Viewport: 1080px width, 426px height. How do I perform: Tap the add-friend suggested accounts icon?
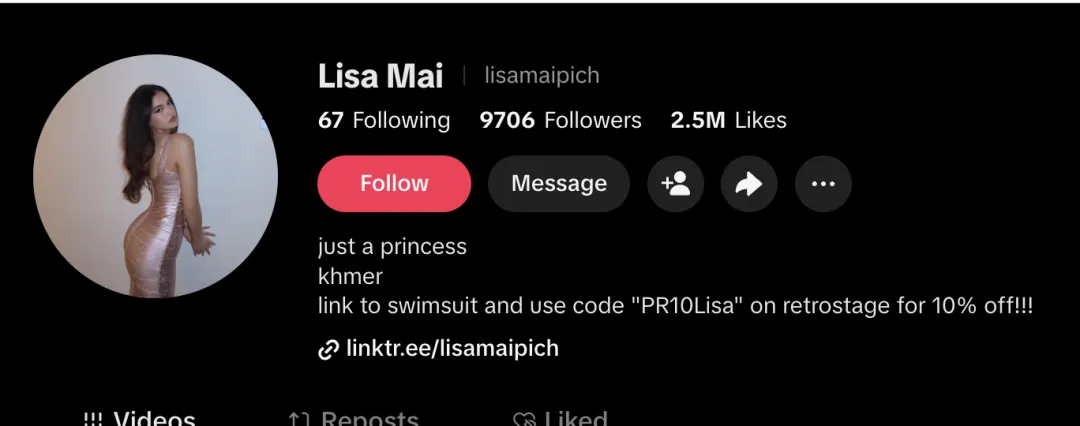click(x=675, y=184)
